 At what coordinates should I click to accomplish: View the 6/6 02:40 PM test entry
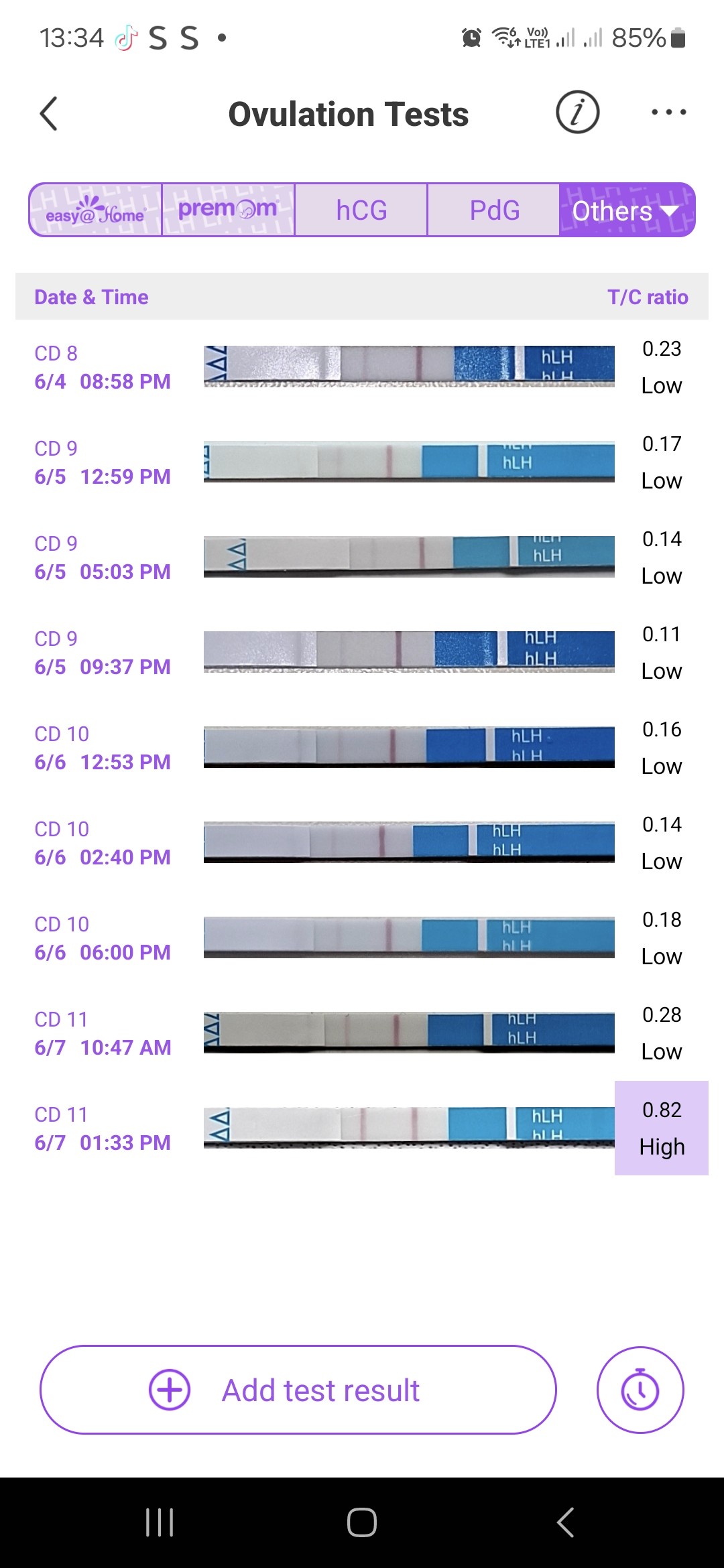(362, 842)
